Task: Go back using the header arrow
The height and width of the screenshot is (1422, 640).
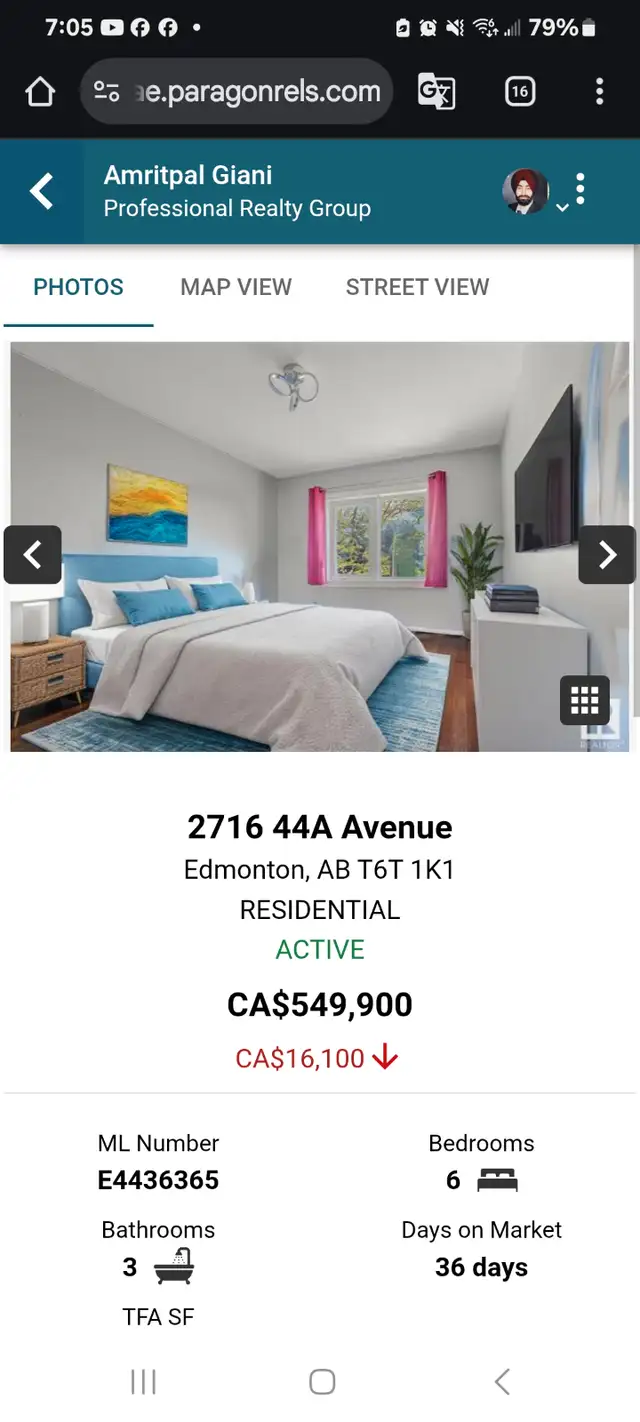Action: coord(41,191)
